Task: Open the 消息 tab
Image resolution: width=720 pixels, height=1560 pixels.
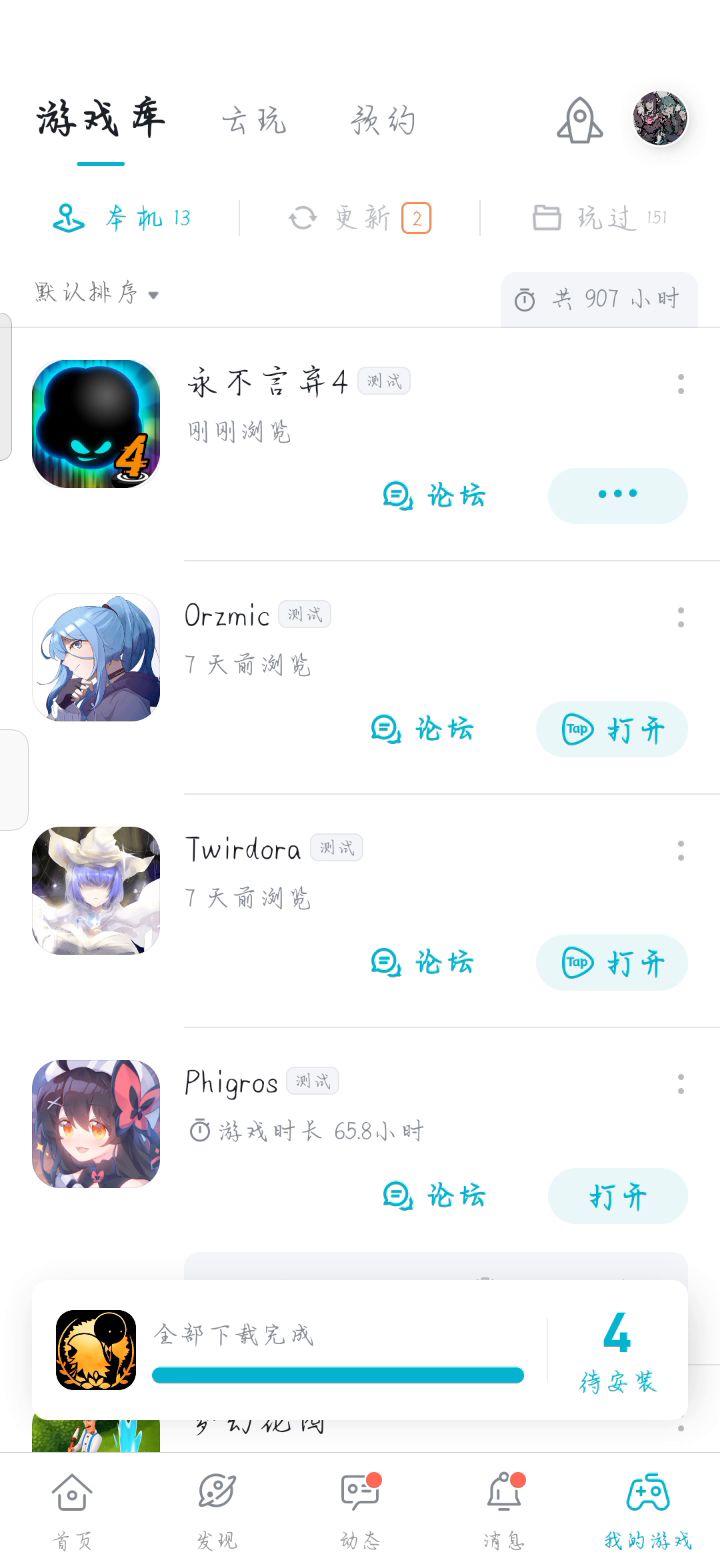Action: click(504, 1507)
